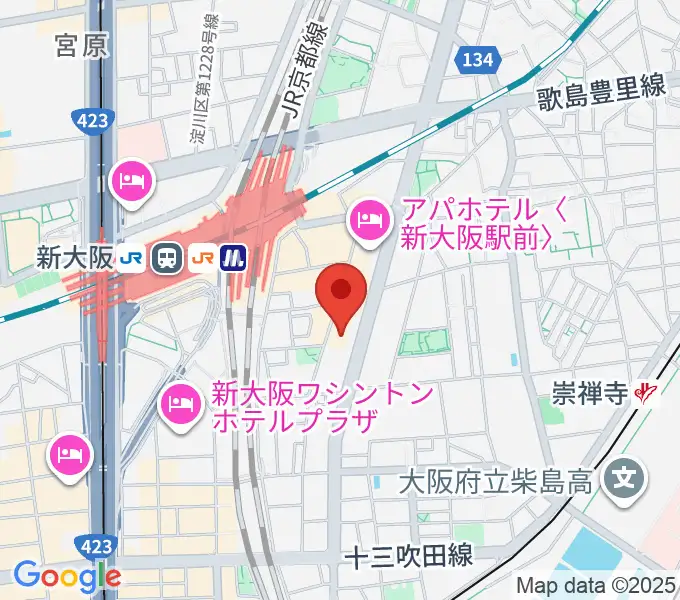The width and height of the screenshot is (680, 600).
Task: Select the 新大阪 station train icon
Action: point(165,258)
